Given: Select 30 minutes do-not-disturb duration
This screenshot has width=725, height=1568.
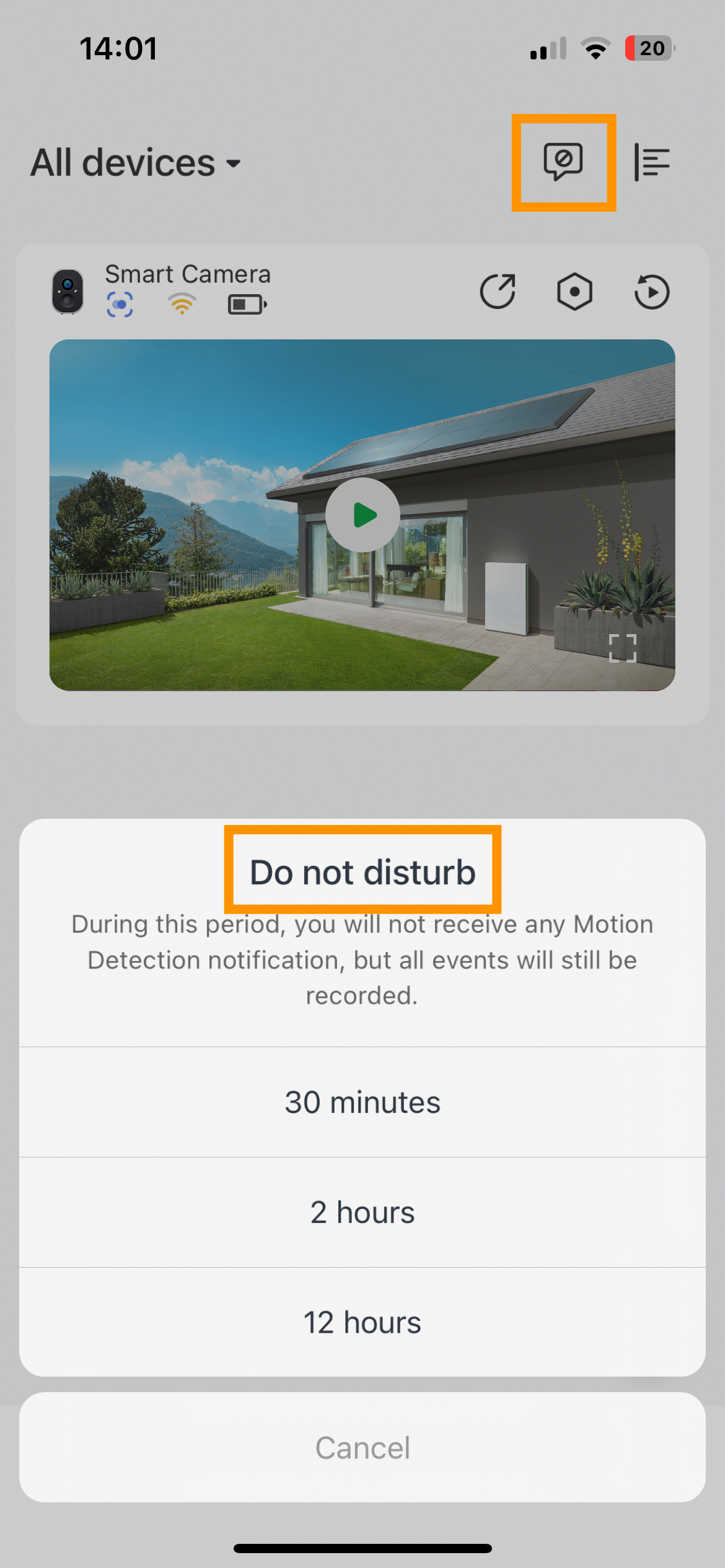Looking at the screenshot, I should [x=362, y=1102].
